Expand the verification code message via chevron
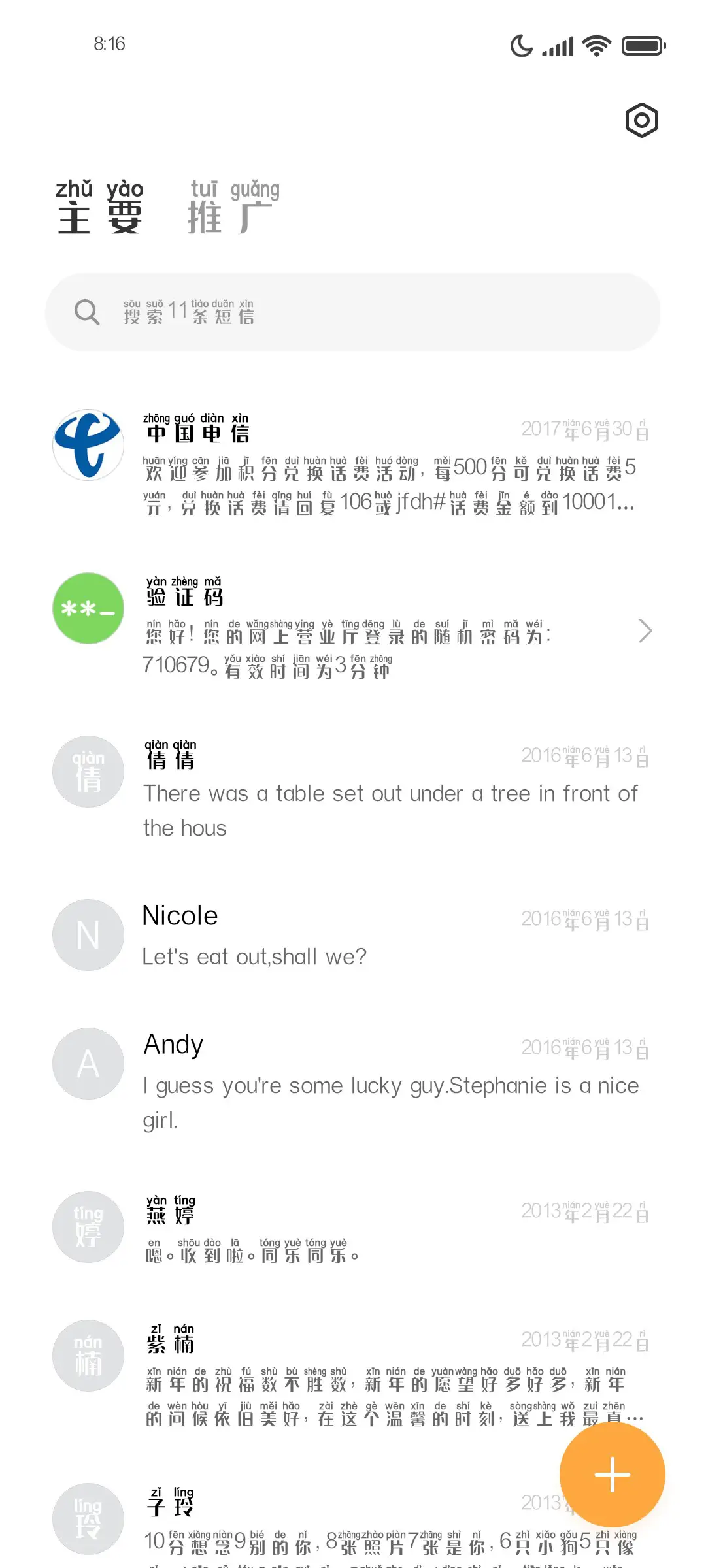Screen dimensions: 706x1568 point(644,631)
